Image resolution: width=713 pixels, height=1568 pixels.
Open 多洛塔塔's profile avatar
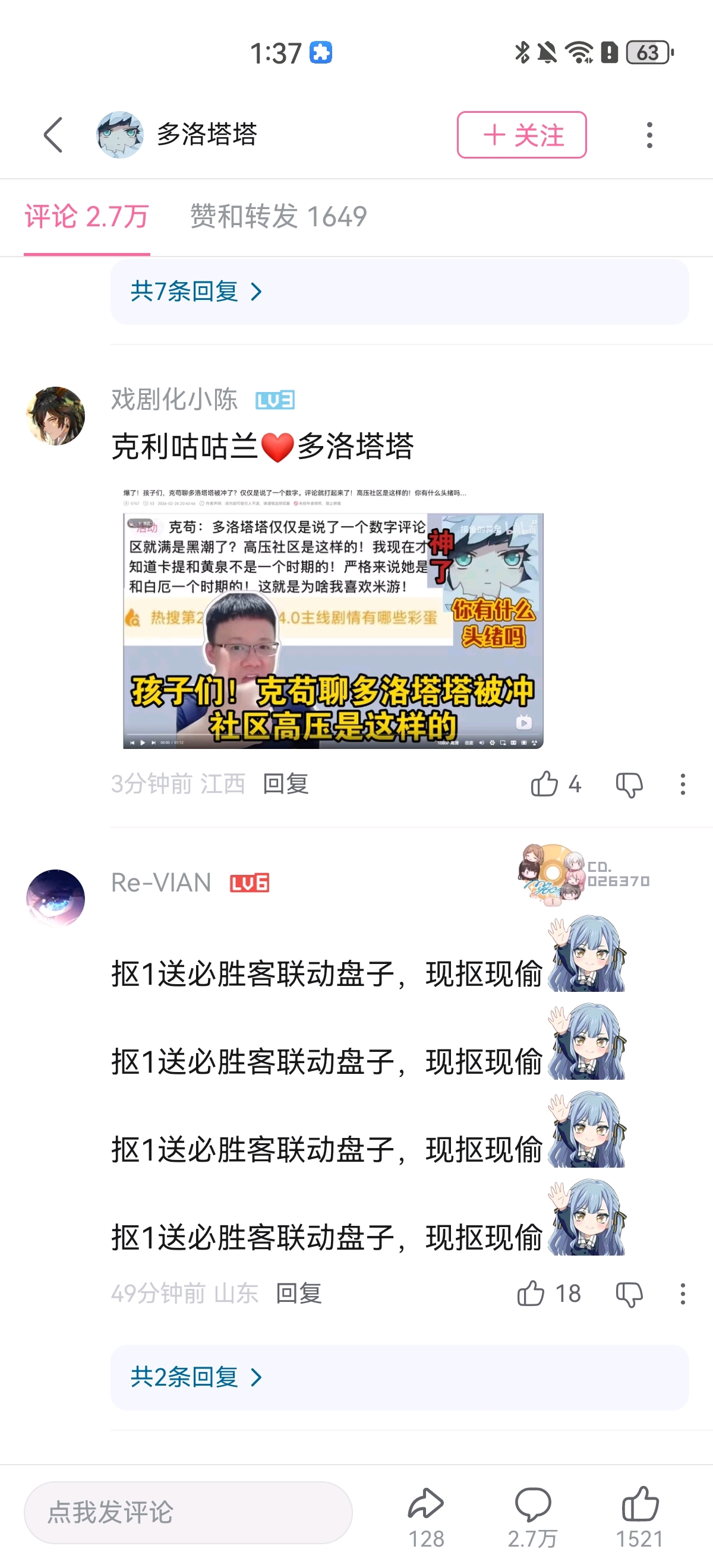(120, 134)
